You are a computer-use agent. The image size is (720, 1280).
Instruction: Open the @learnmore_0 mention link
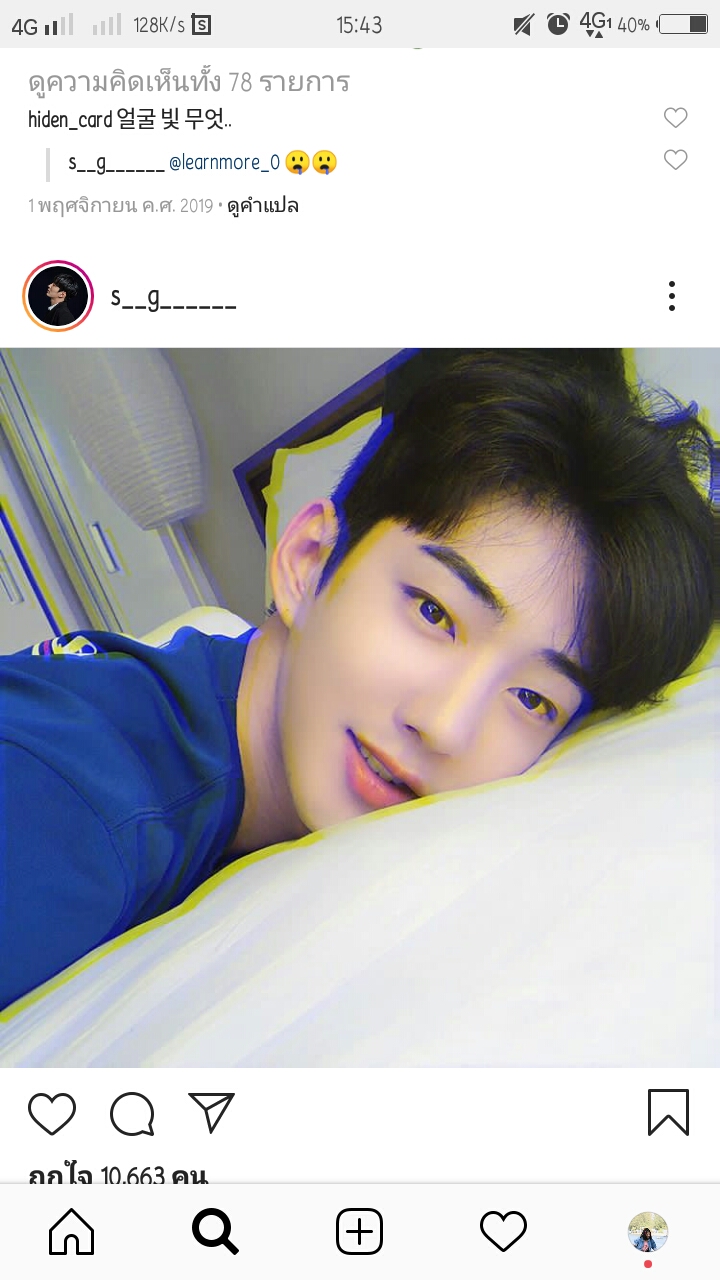[224, 162]
